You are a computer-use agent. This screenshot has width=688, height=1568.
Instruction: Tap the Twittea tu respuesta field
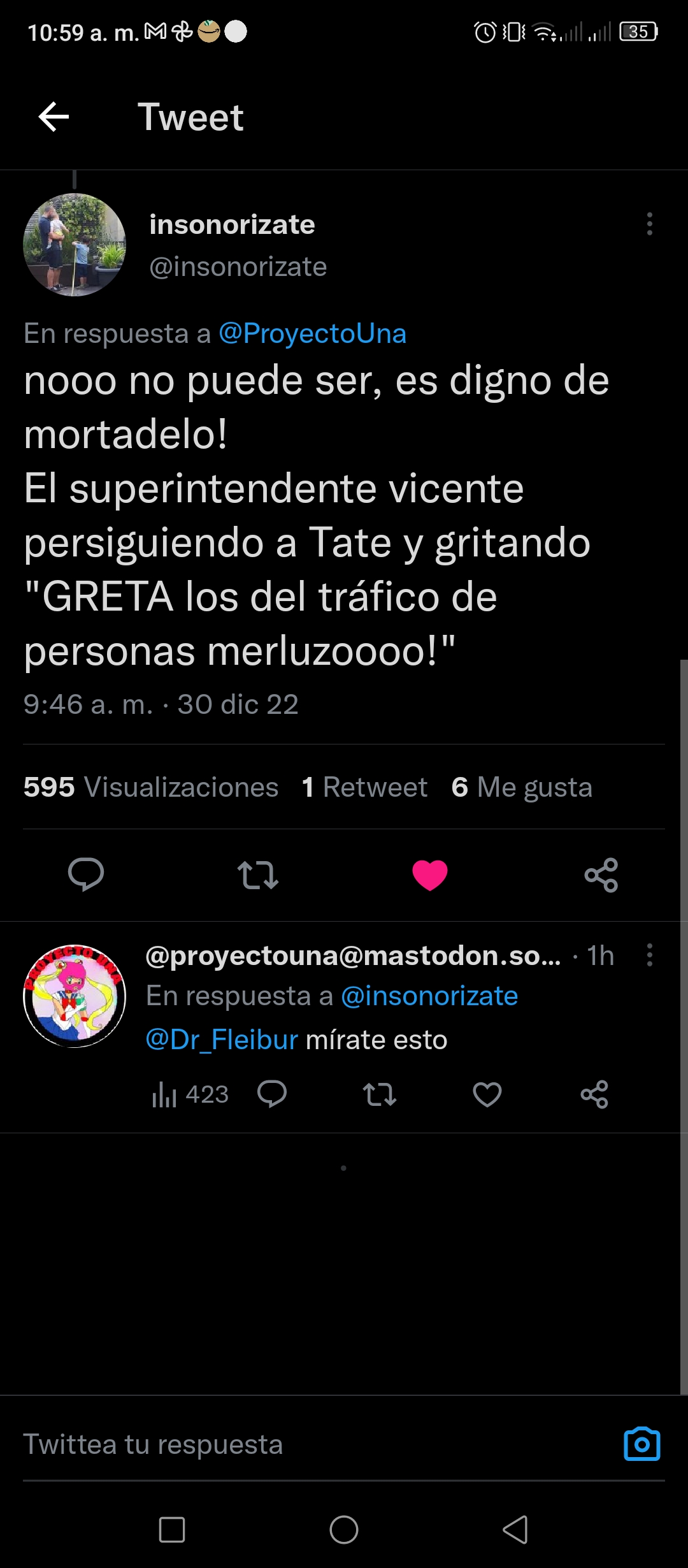[x=312, y=1444]
